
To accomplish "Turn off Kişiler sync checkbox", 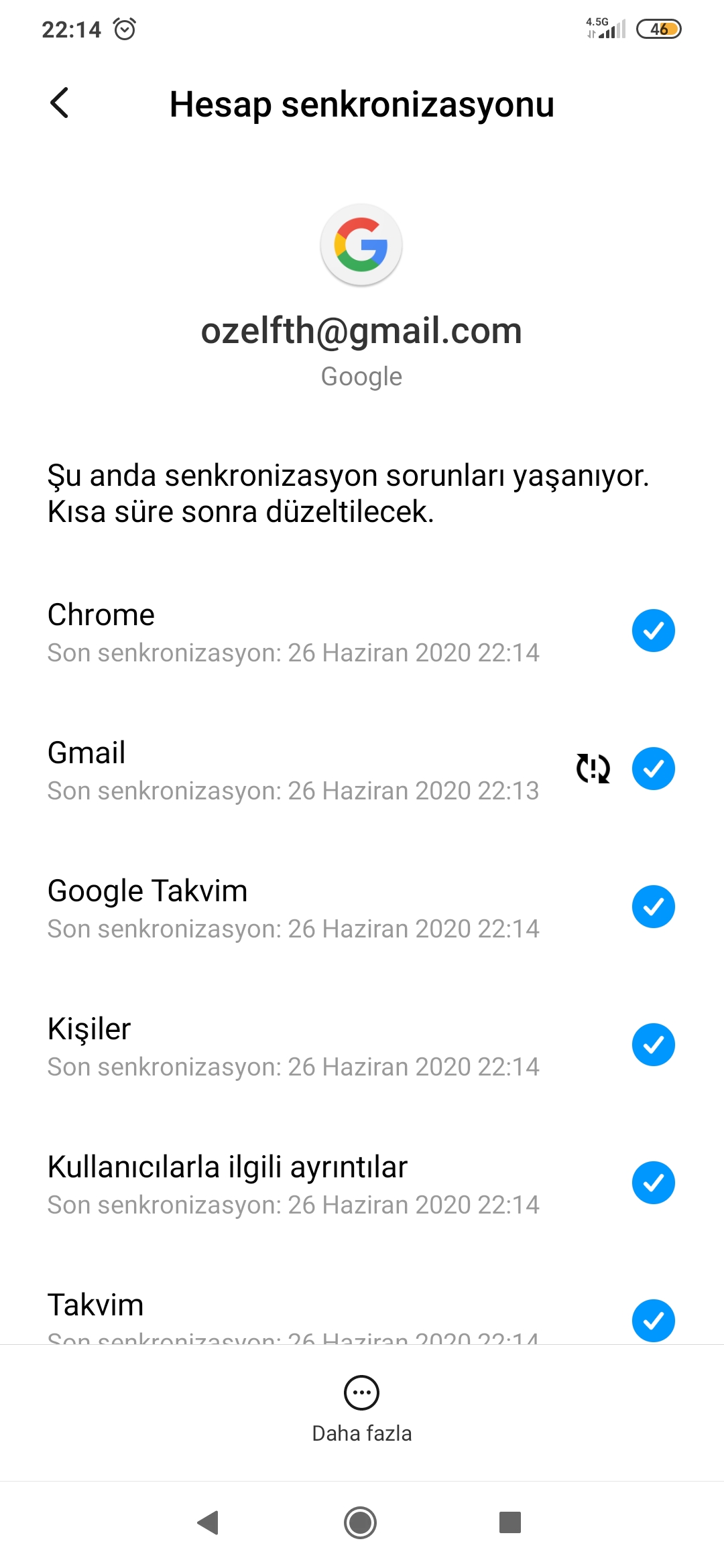I will tap(653, 1045).
